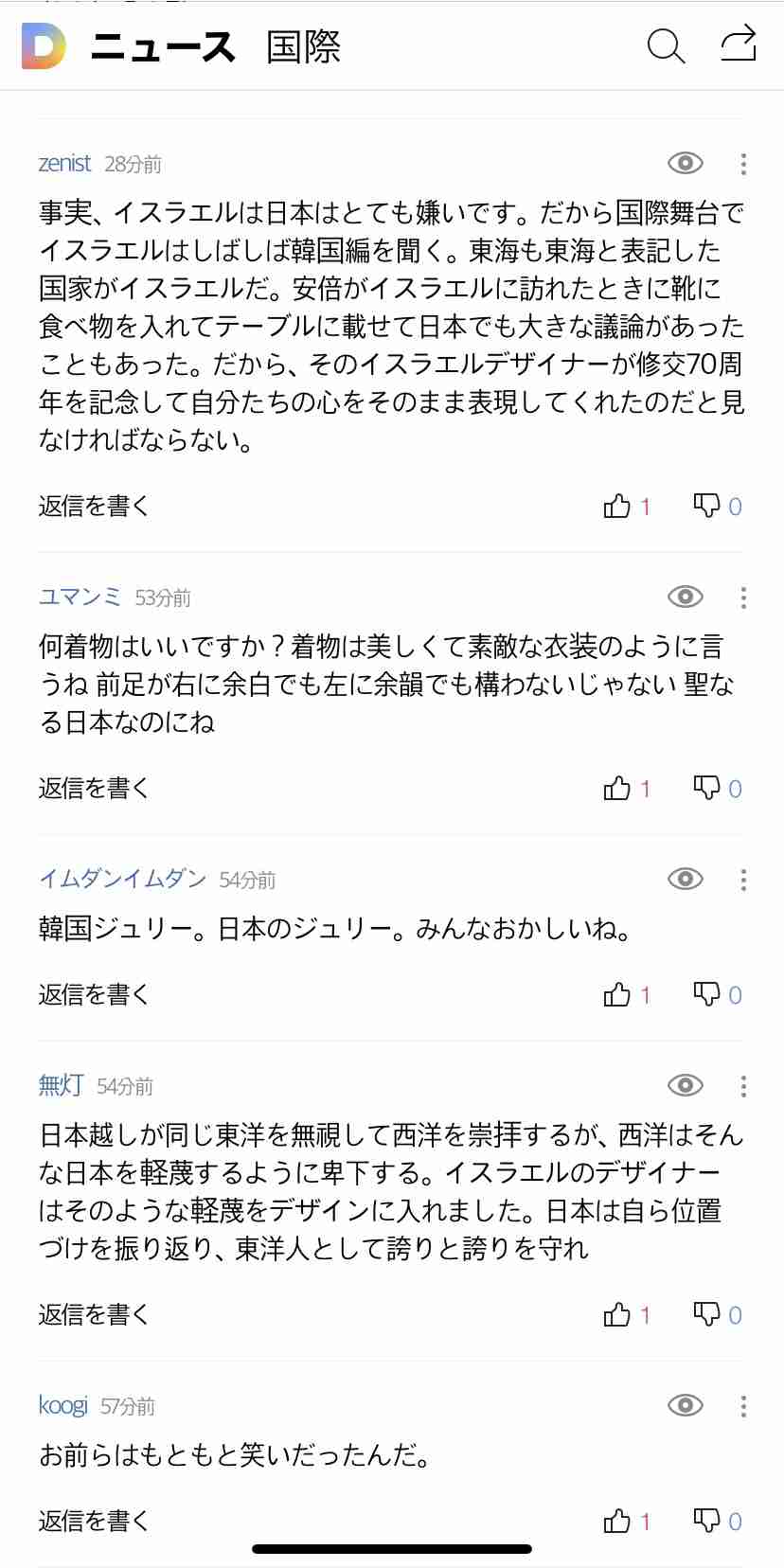Open zenist's profile
This screenshot has width=784, height=1568.
pos(64,163)
